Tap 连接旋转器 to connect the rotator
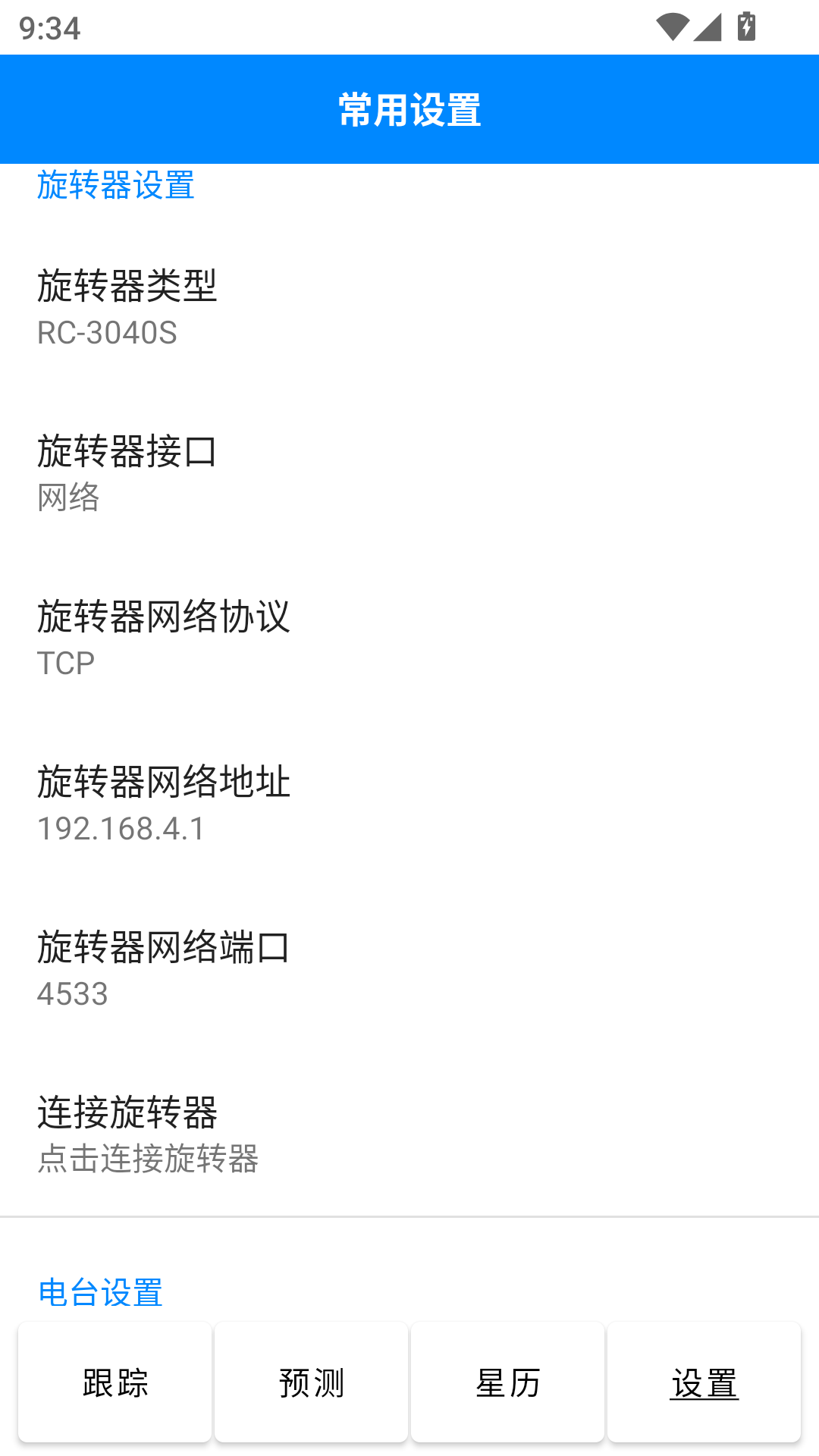 click(409, 1134)
